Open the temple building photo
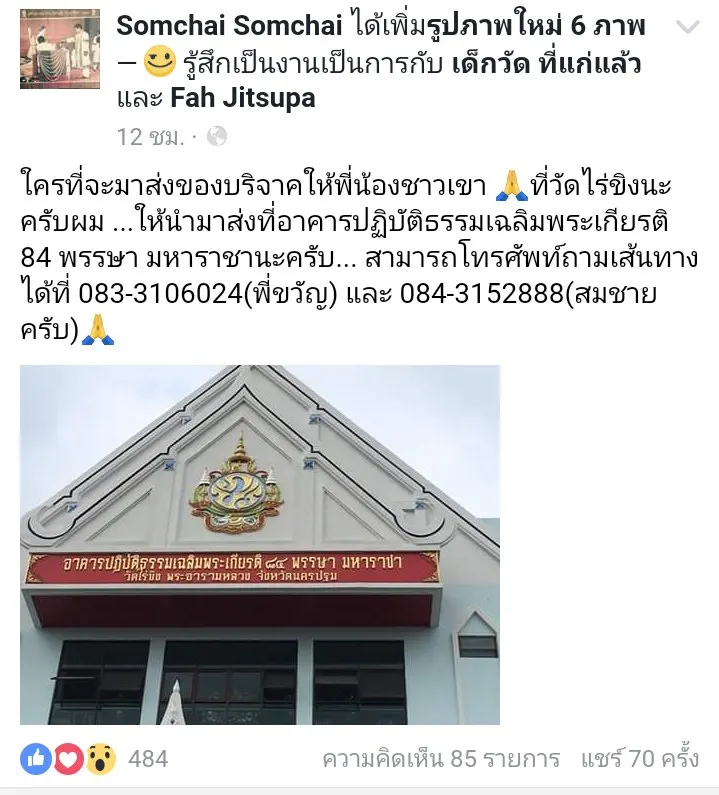 260,545
